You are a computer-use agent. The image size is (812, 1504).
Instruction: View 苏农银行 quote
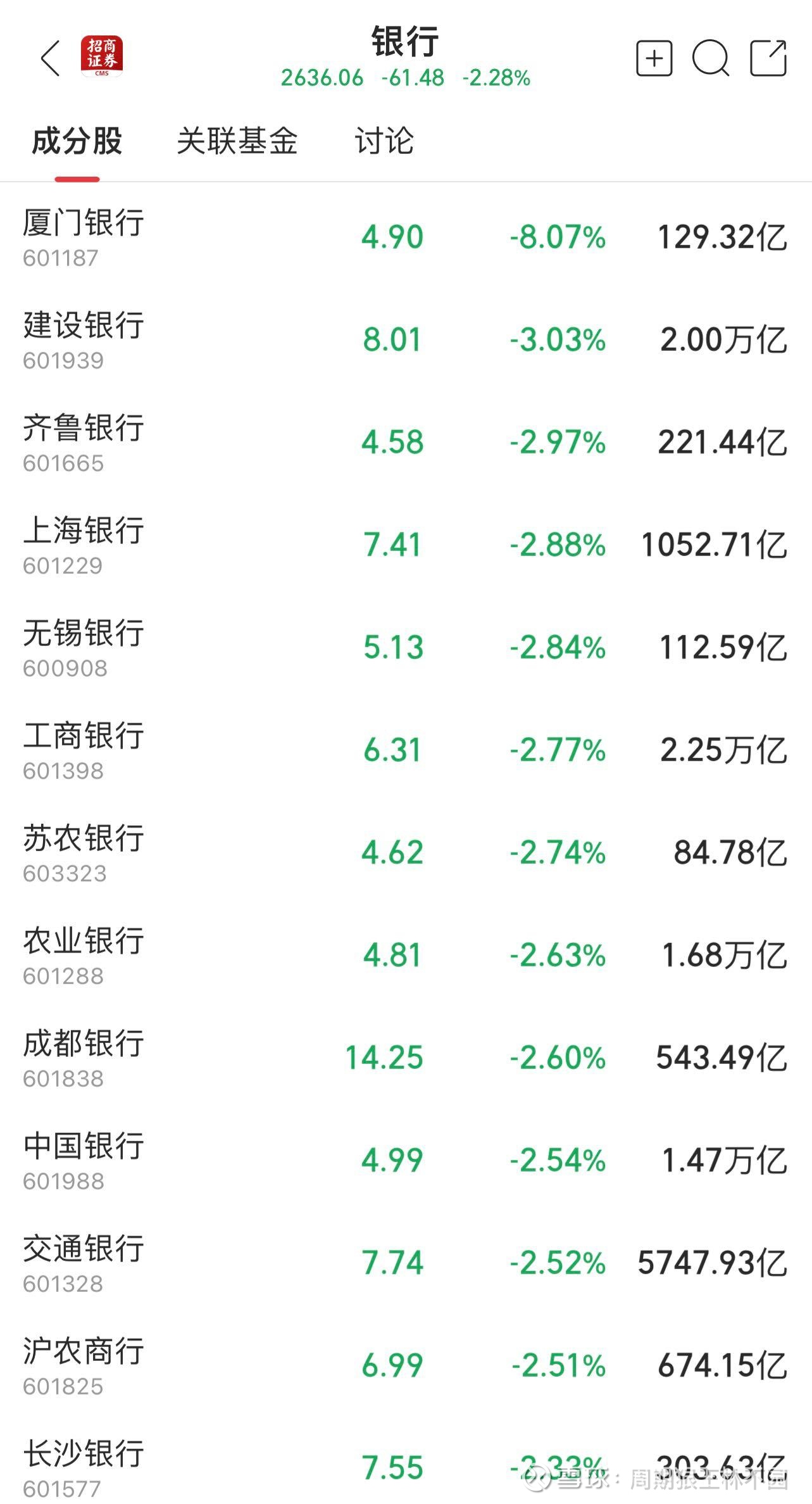pos(406,853)
